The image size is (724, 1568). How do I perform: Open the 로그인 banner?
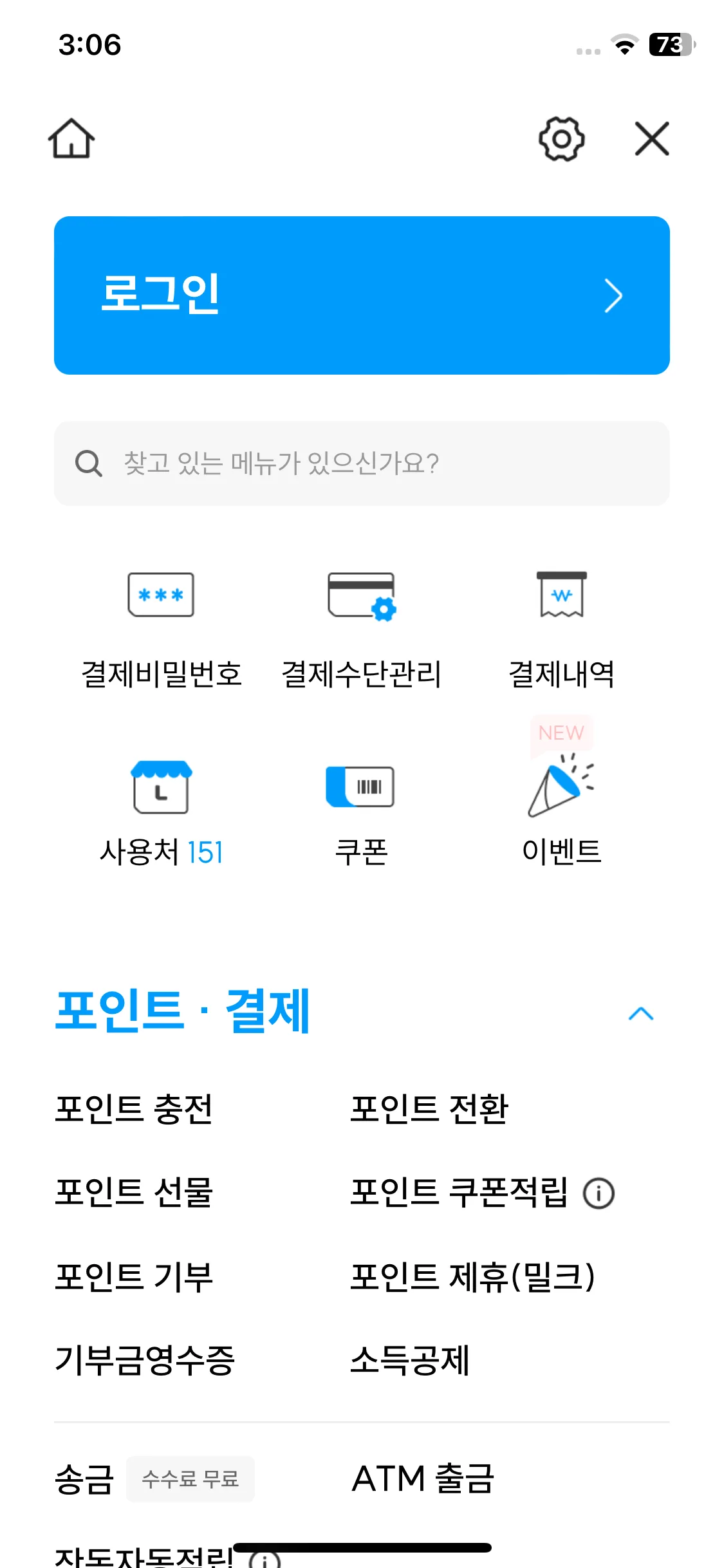coord(362,295)
